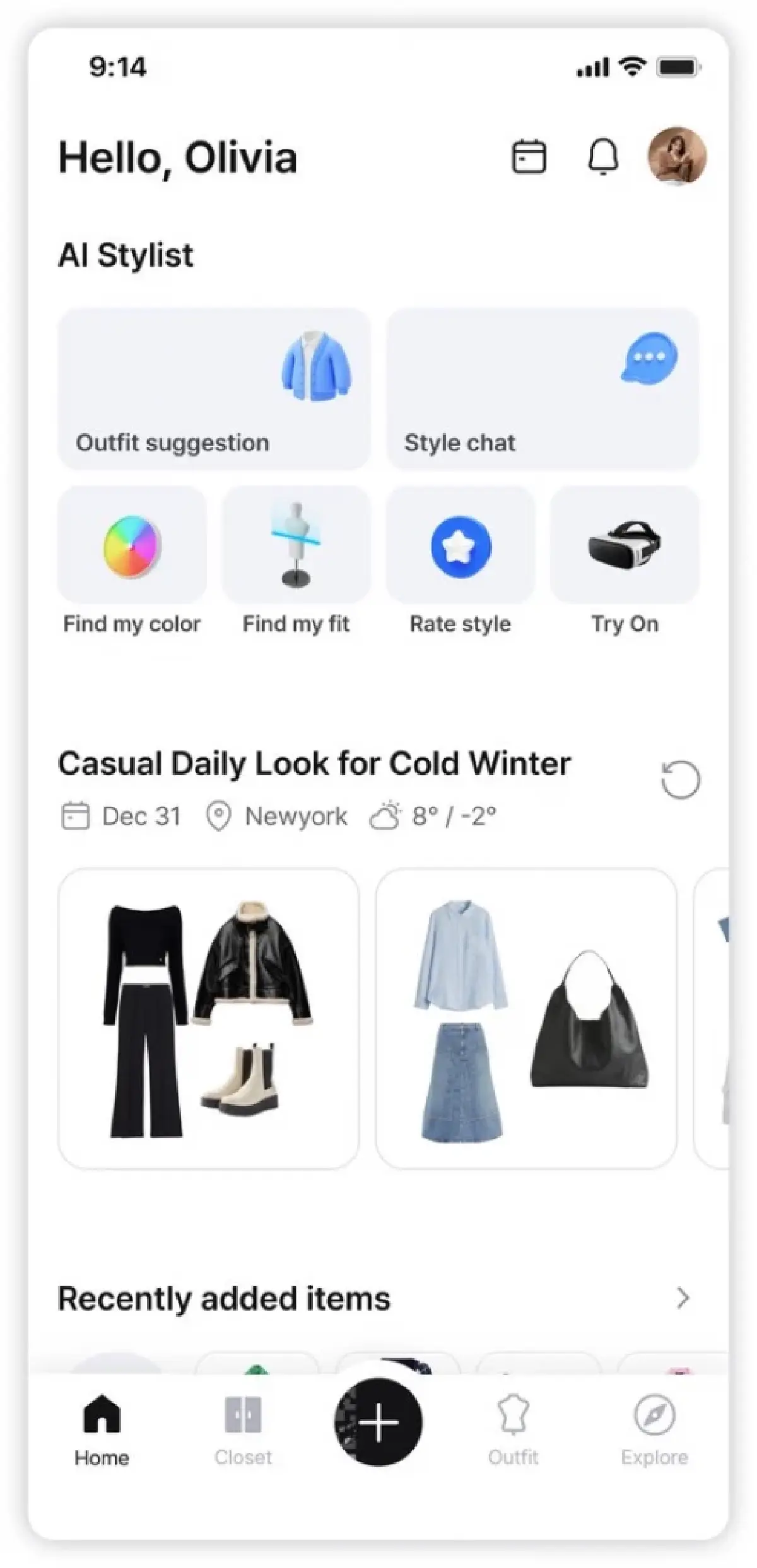Go to the Home tab
Image resolution: width=757 pixels, height=1568 pixels.
[x=102, y=1430]
